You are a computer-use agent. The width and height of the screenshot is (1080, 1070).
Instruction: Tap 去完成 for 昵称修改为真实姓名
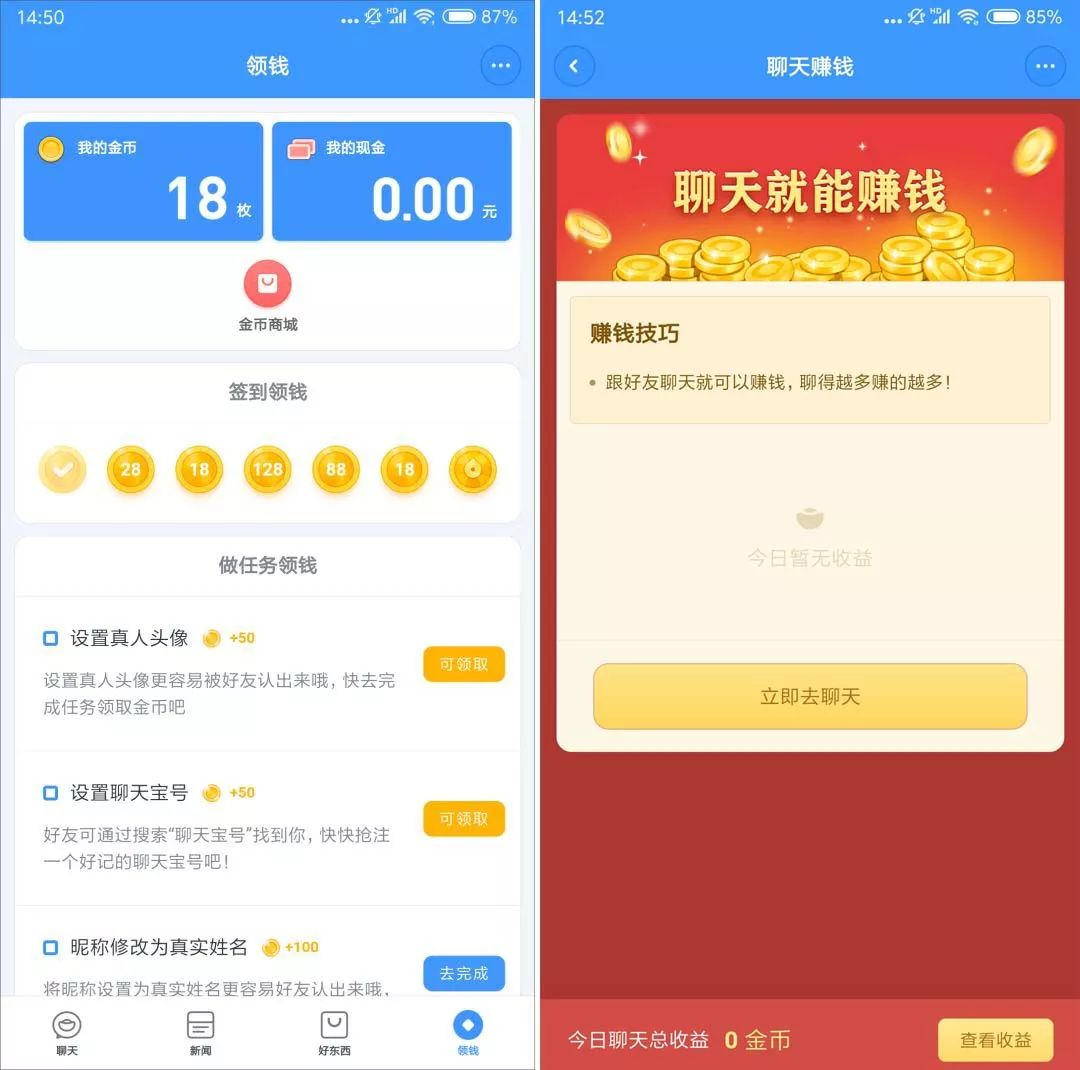(463, 973)
